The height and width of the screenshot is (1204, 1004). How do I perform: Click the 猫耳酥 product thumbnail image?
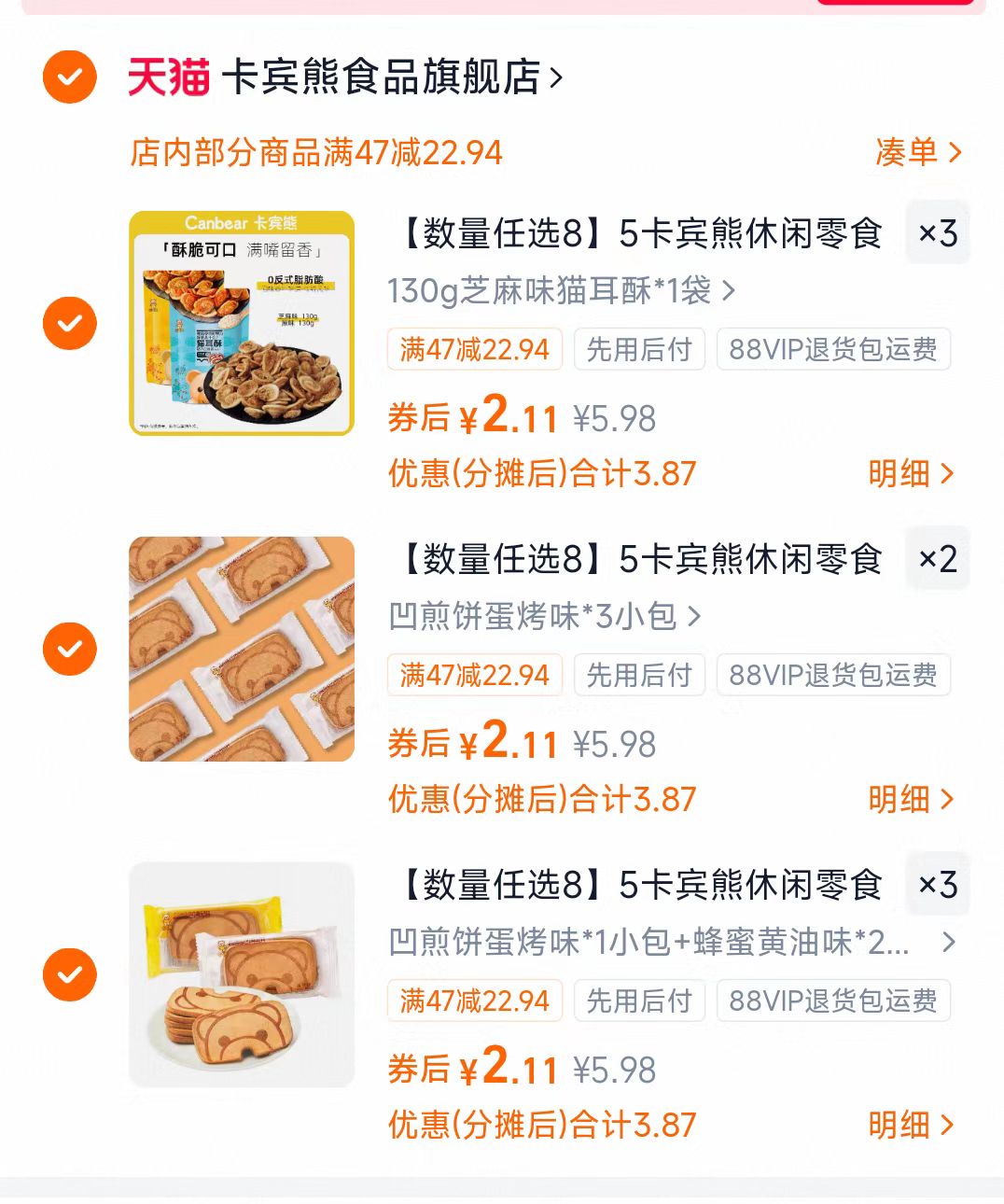[242, 322]
